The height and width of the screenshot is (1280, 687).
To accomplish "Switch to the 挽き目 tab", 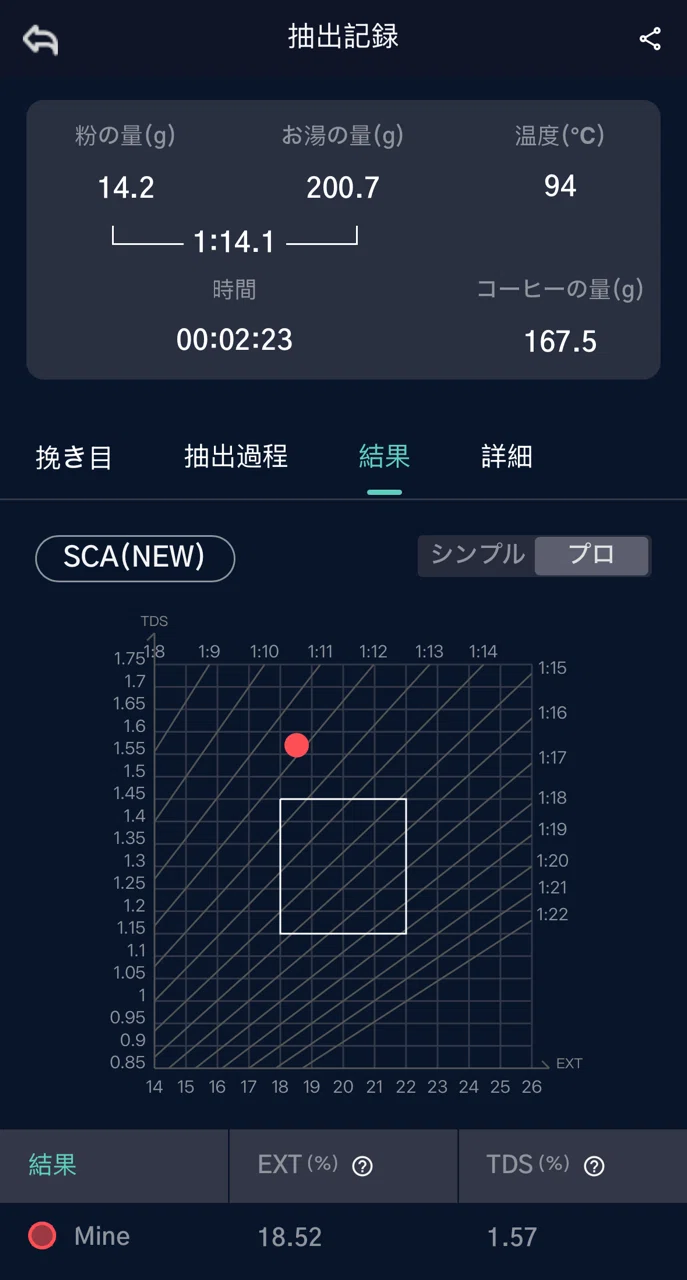I will pyautogui.click(x=74, y=457).
